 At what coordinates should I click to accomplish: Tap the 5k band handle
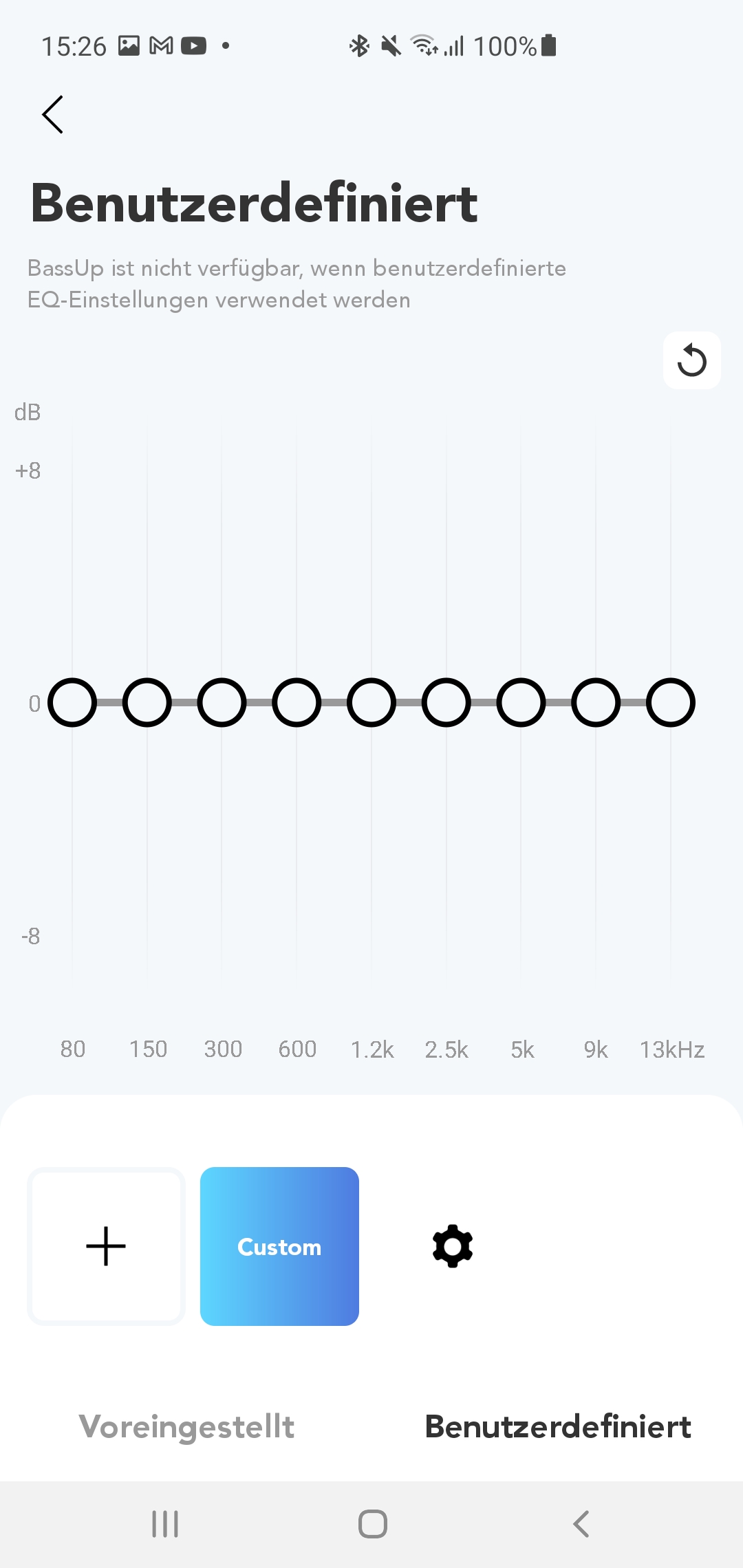(521, 702)
